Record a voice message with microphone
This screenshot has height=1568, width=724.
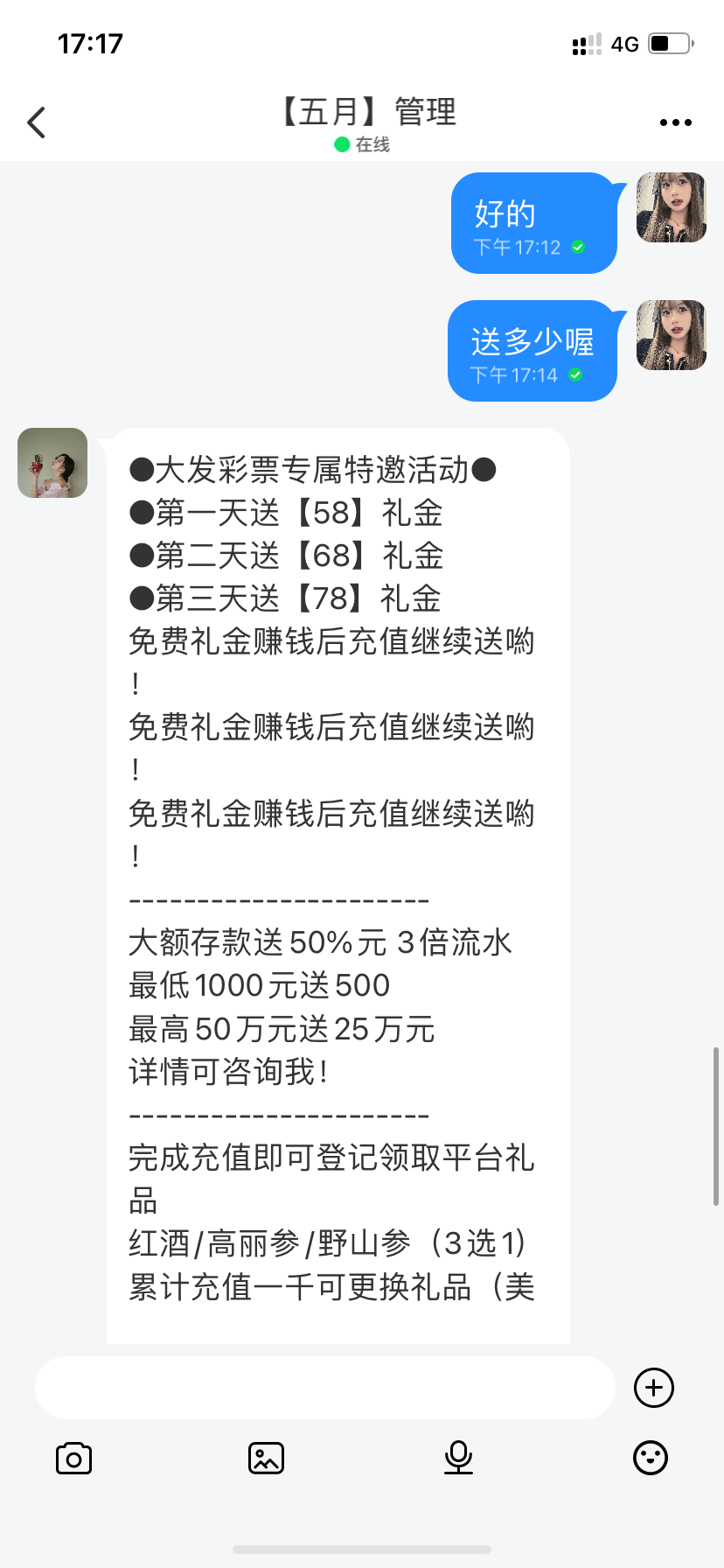pos(458,1459)
